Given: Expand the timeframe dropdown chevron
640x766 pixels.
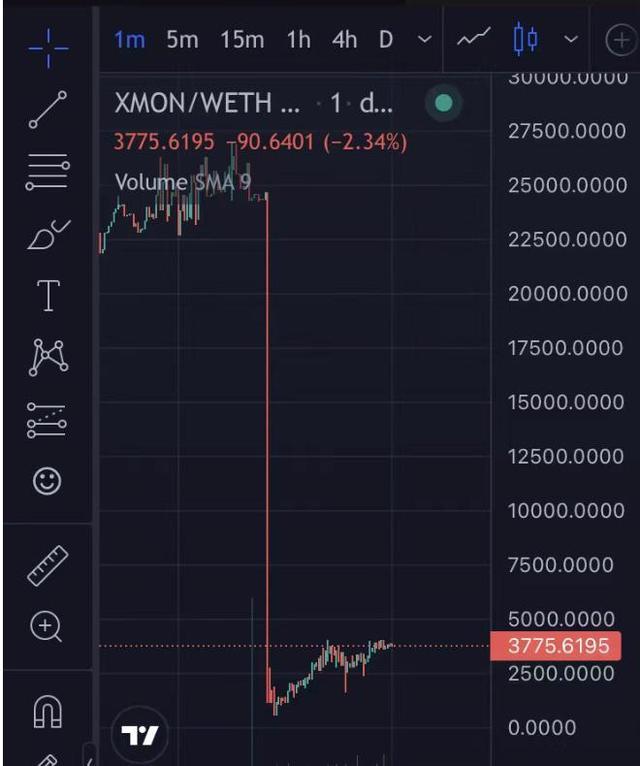Looking at the screenshot, I should click(x=425, y=40).
